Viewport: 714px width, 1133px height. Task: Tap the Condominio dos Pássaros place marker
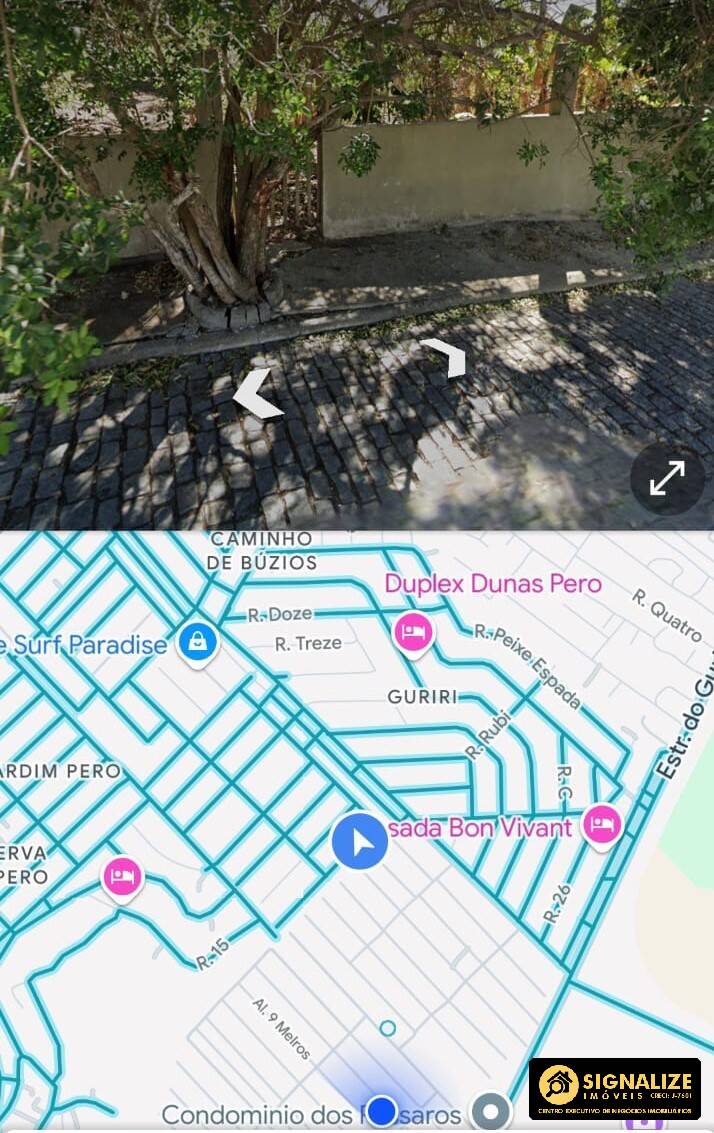491,1110
